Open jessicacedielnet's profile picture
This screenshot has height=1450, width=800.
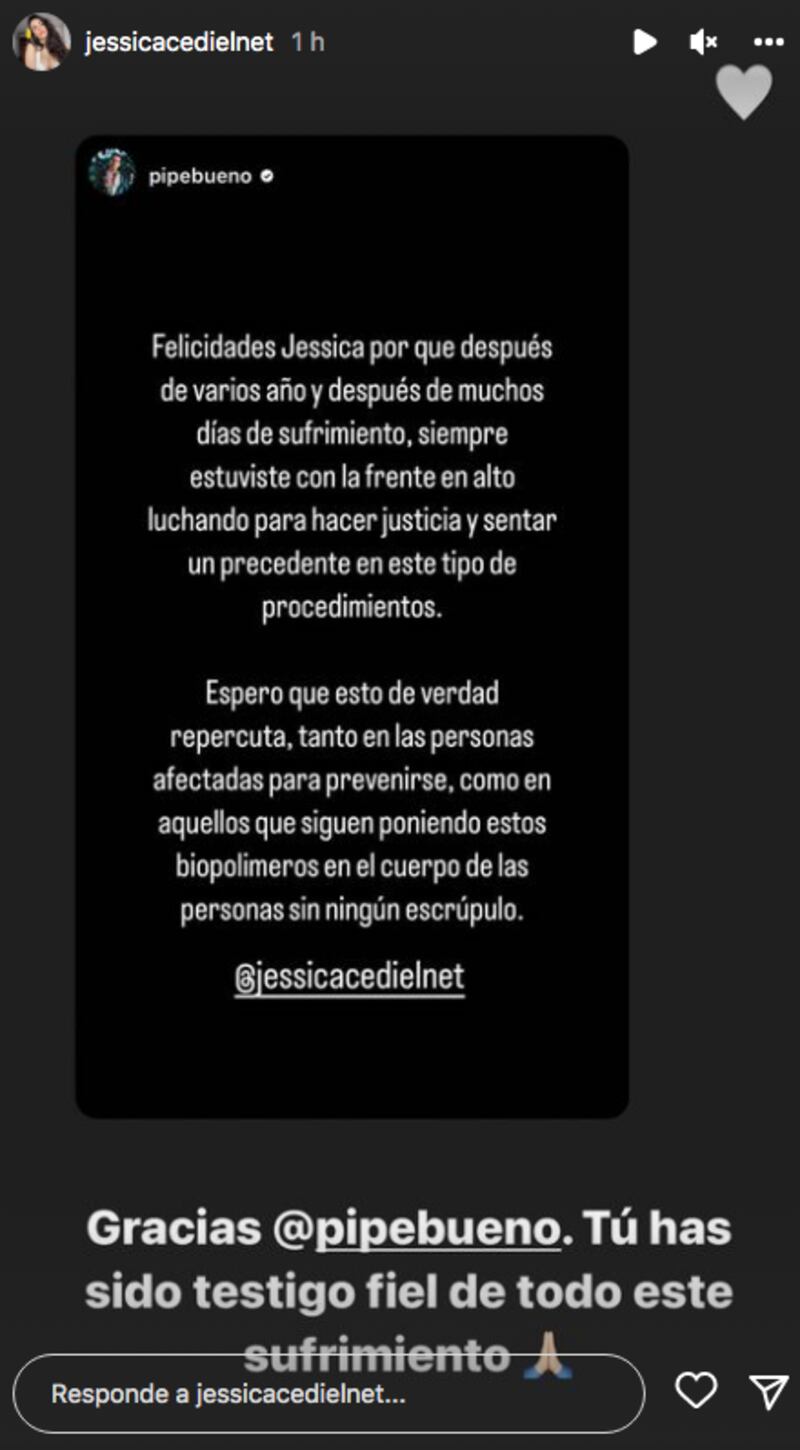(41, 42)
